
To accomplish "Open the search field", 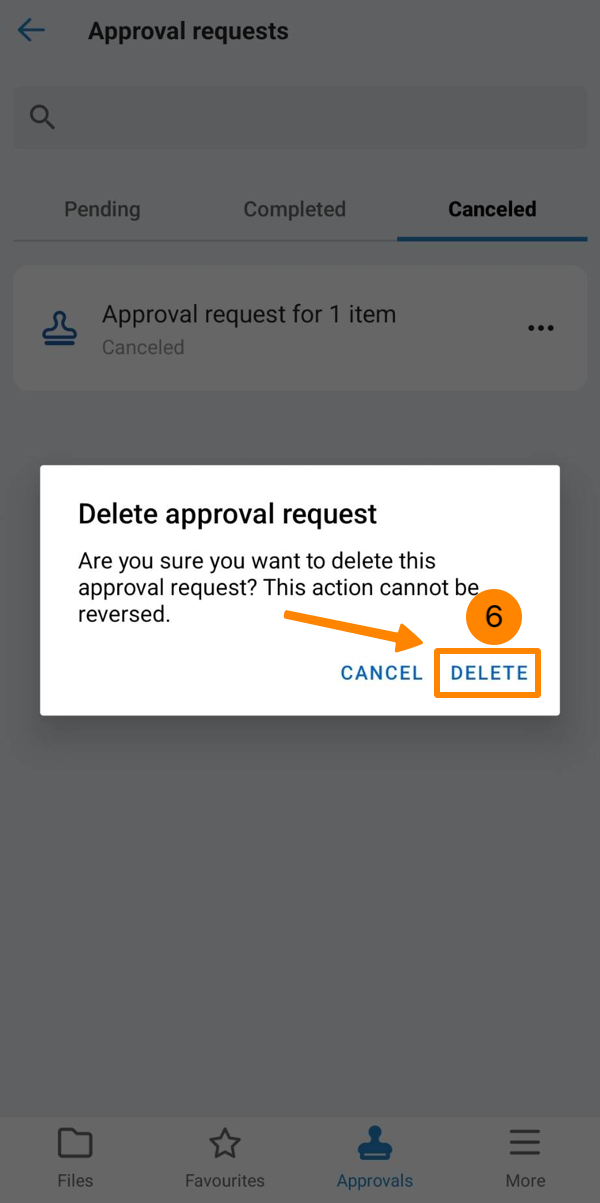I will coord(300,118).
